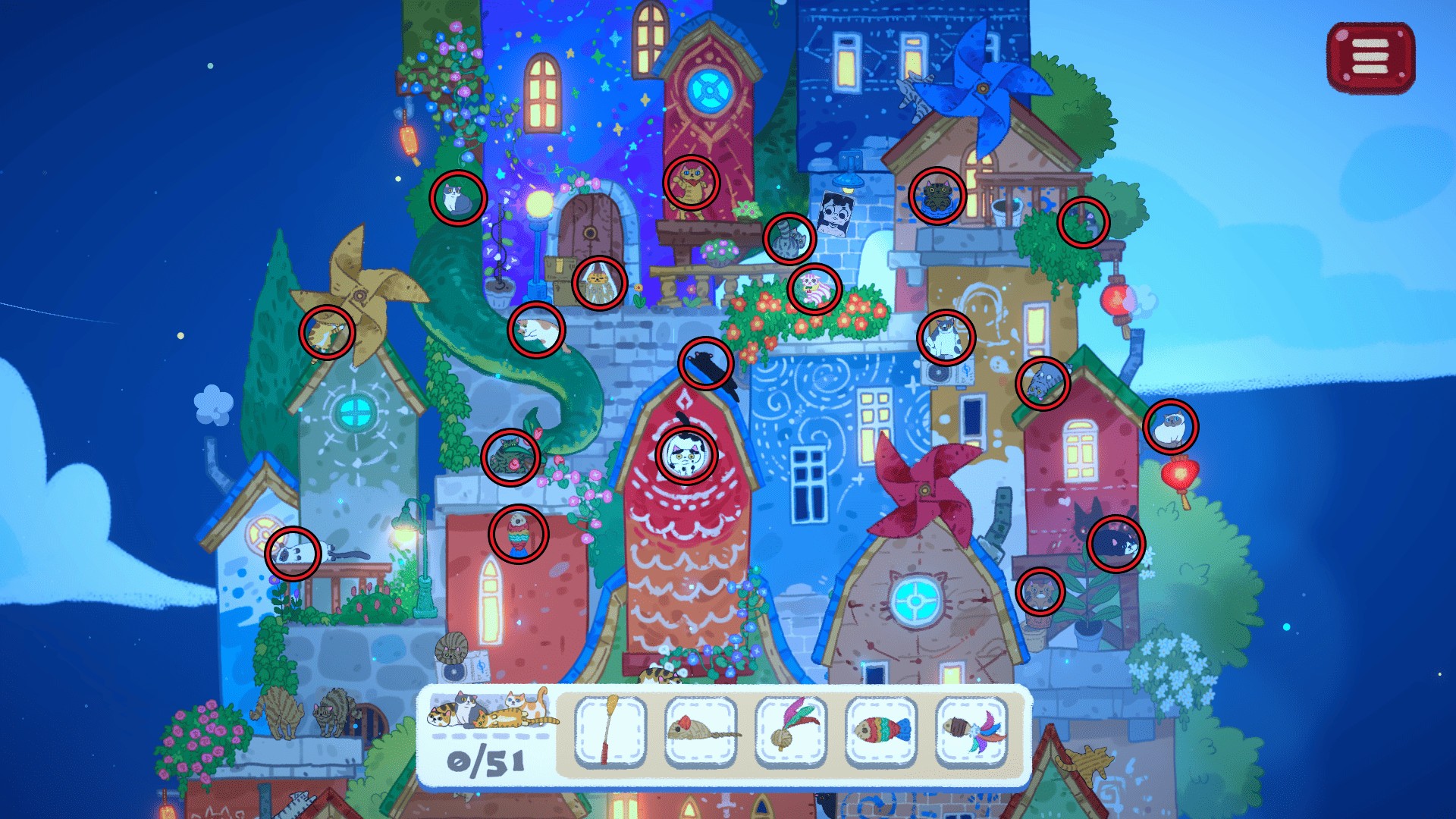This screenshot has width=1456, height=819.
Task: Tap the white cat lying on the left balcony
Action: coord(294,553)
